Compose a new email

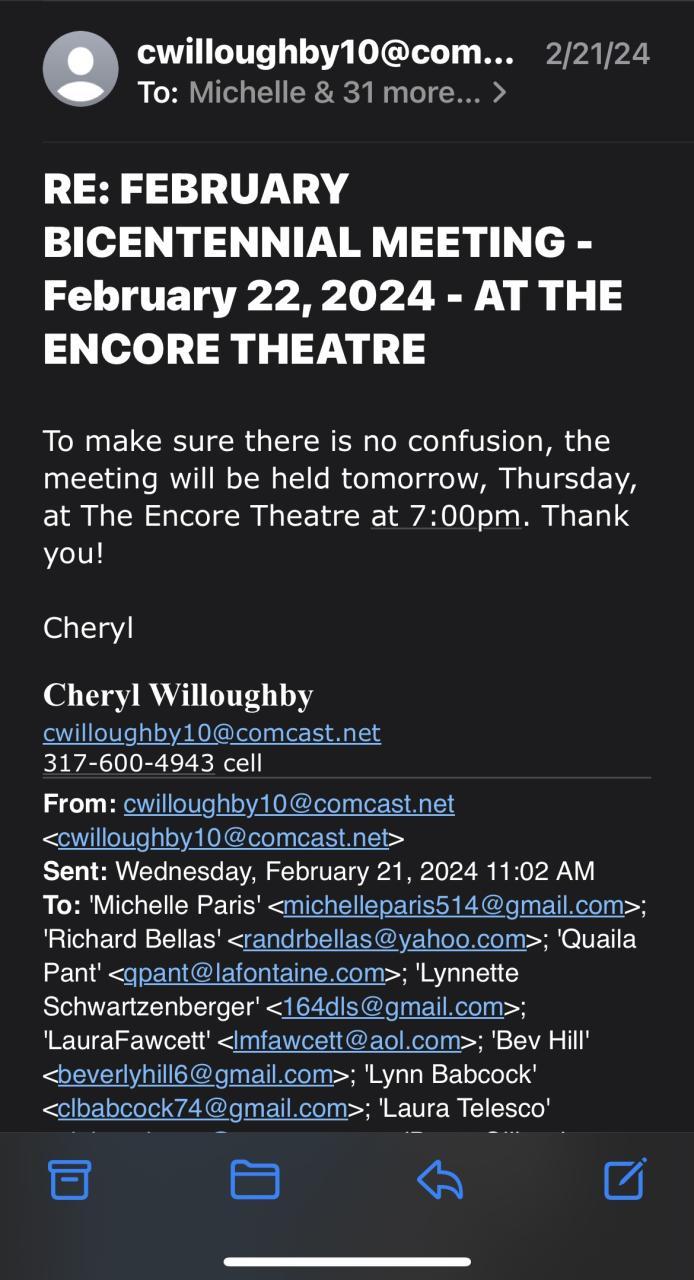point(625,1180)
